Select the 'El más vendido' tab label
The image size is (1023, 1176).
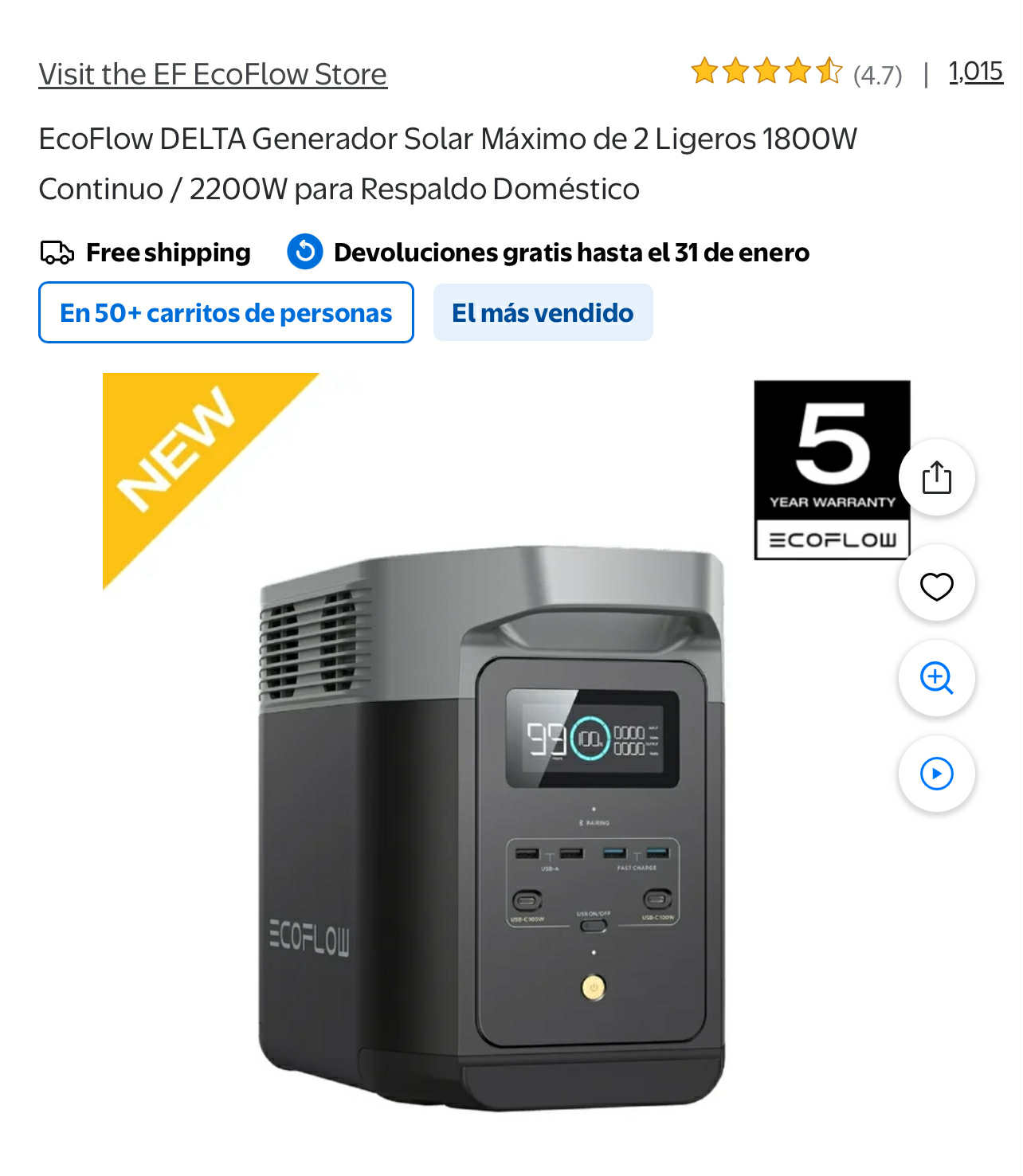[x=543, y=312]
